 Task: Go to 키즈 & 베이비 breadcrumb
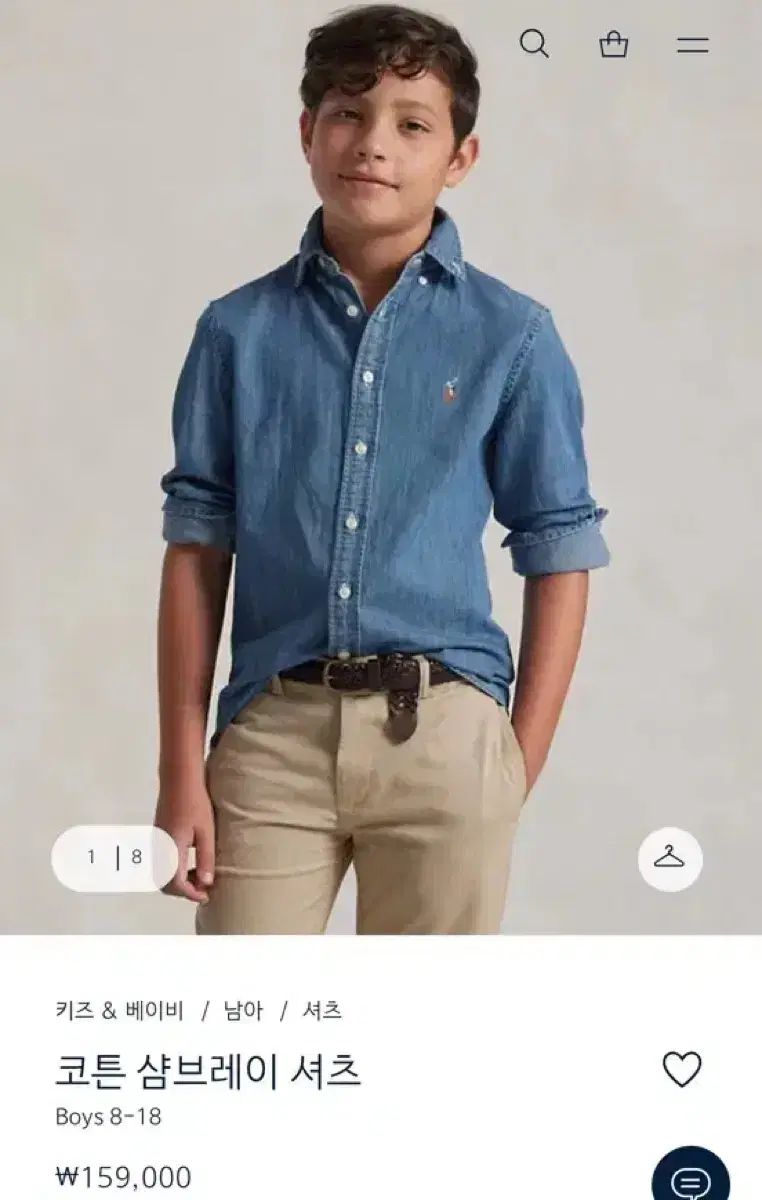click(119, 1010)
